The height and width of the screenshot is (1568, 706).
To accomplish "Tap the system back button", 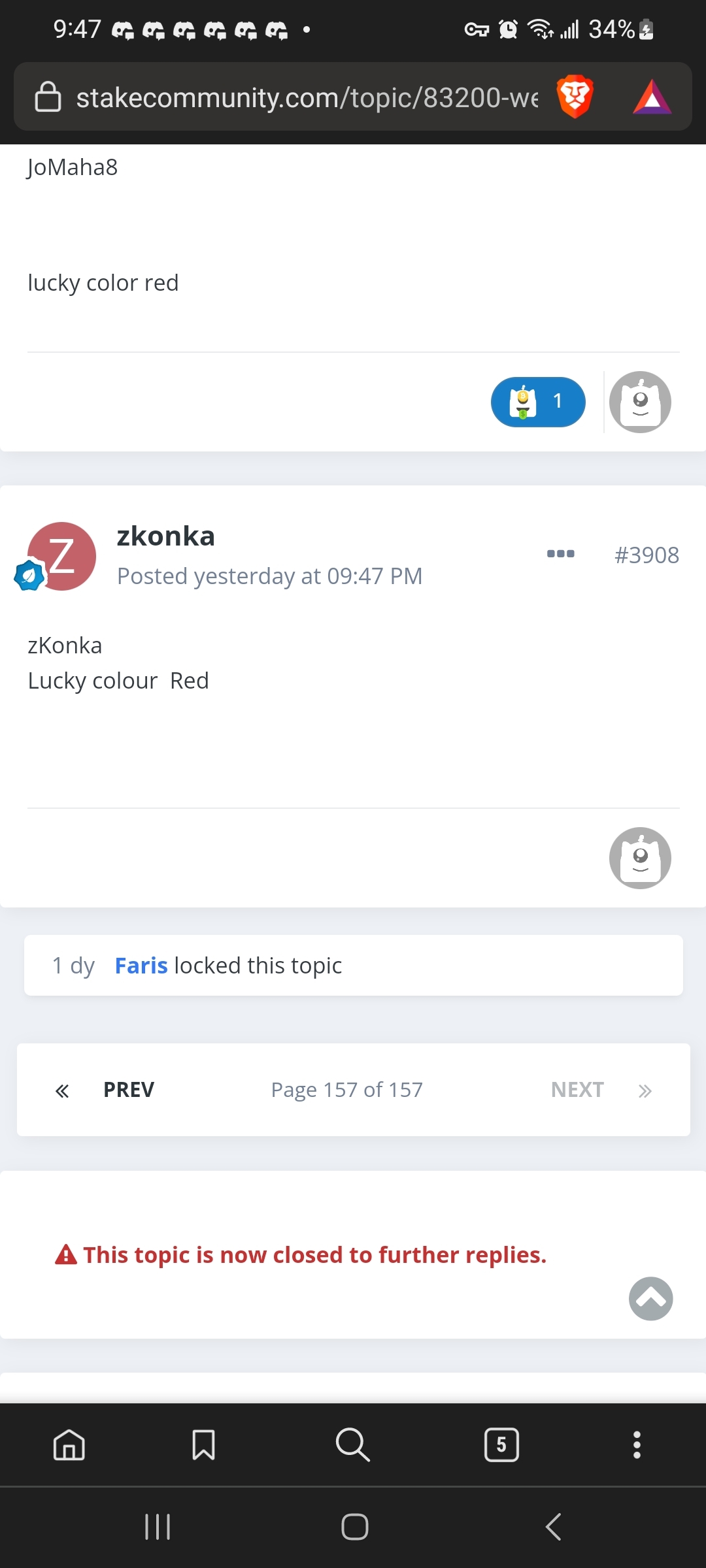I will [553, 1527].
